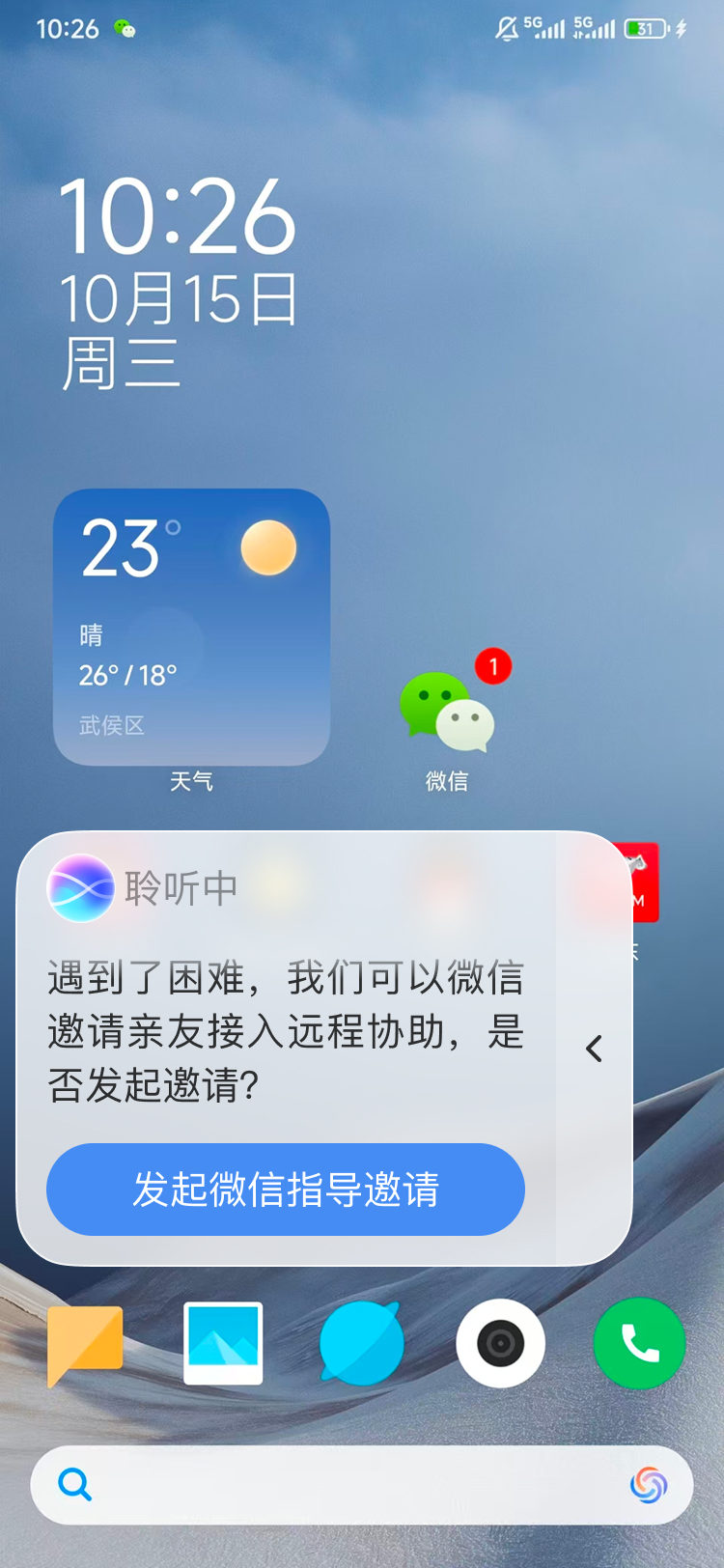
Task: Tap the WeChat icon in the status bar
Action: click(122, 29)
